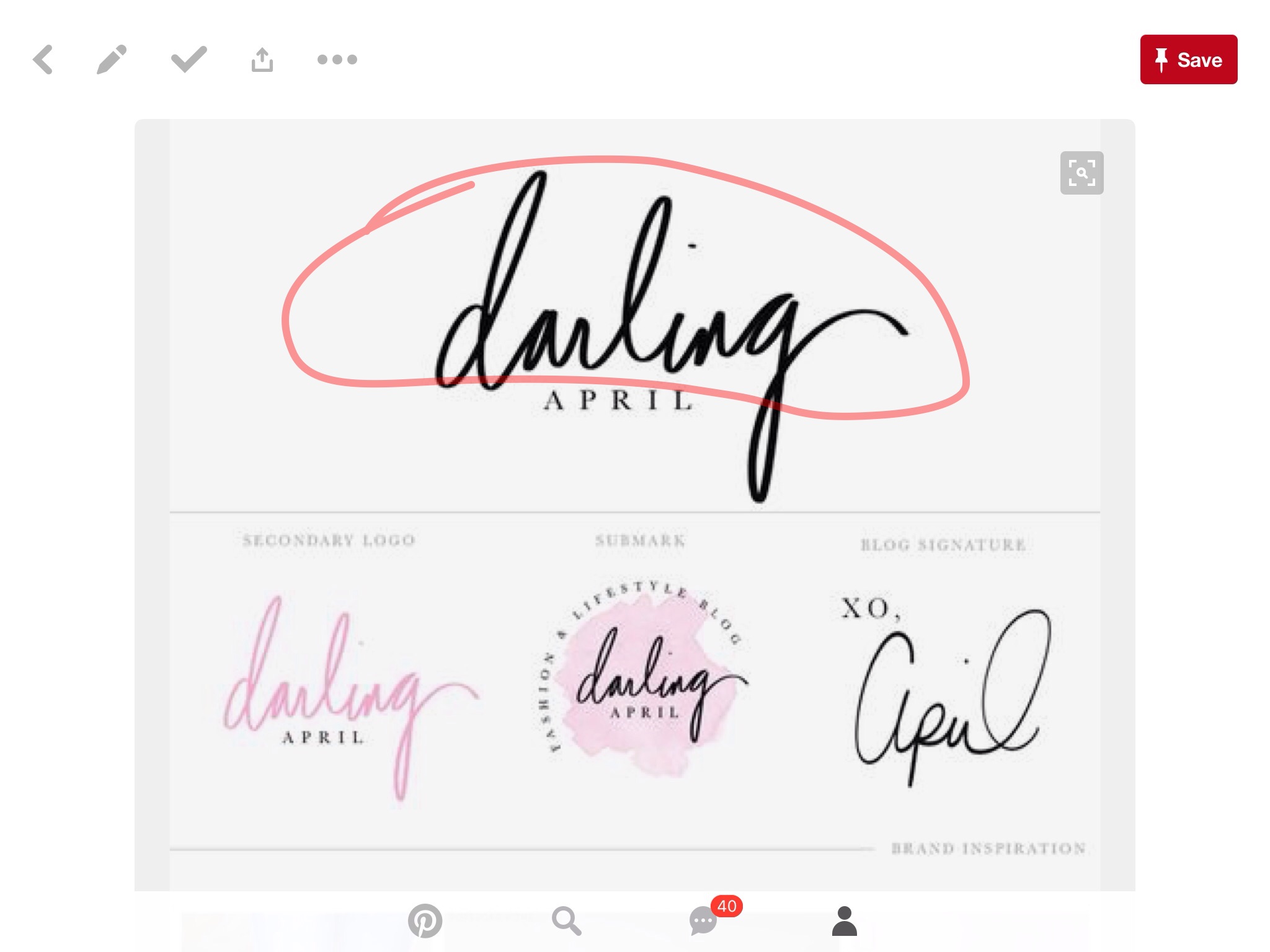Image resolution: width=1270 pixels, height=952 pixels.
Task: Share this pin
Action: pos(262,60)
